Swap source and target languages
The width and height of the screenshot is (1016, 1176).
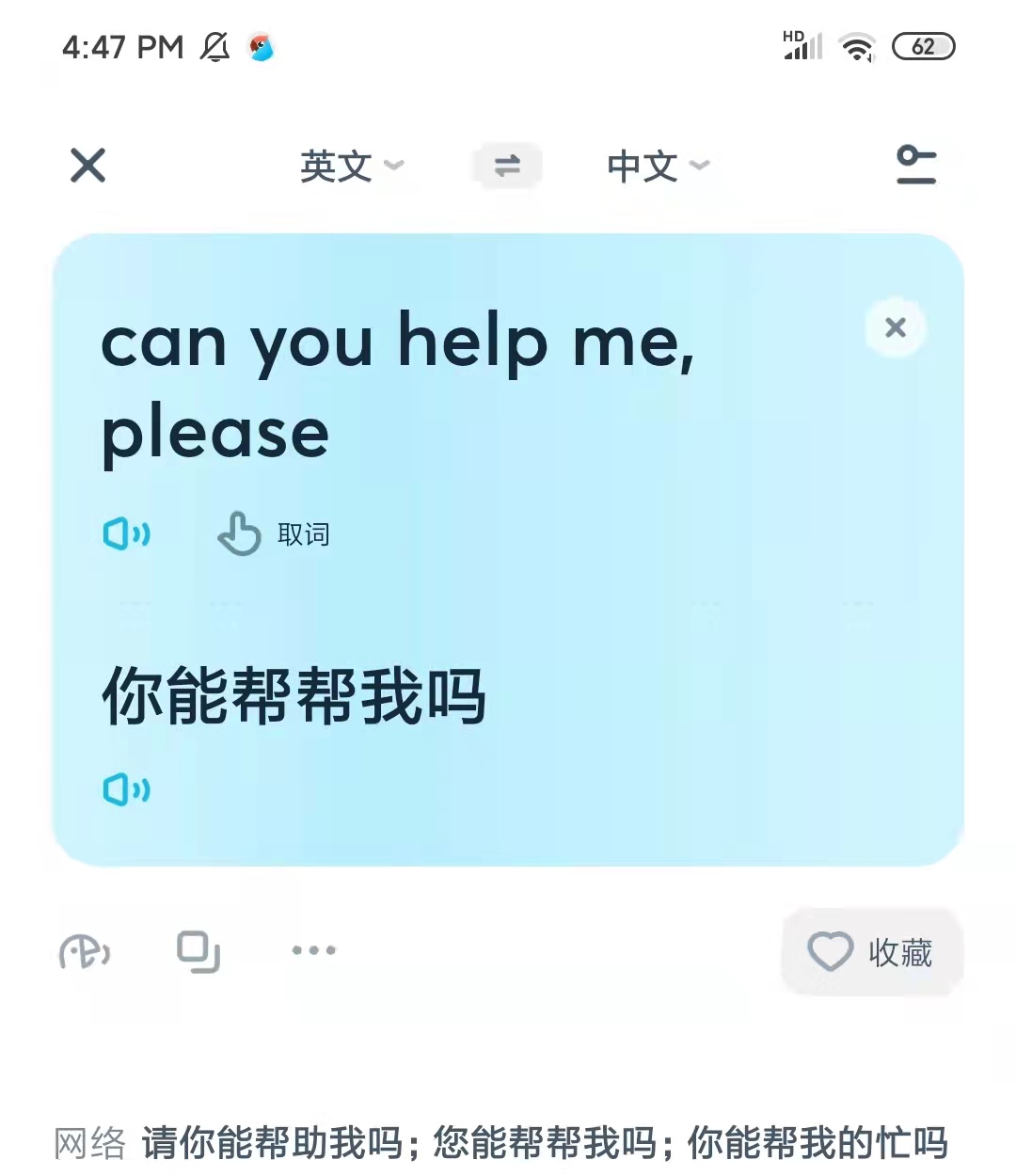click(x=507, y=167)
